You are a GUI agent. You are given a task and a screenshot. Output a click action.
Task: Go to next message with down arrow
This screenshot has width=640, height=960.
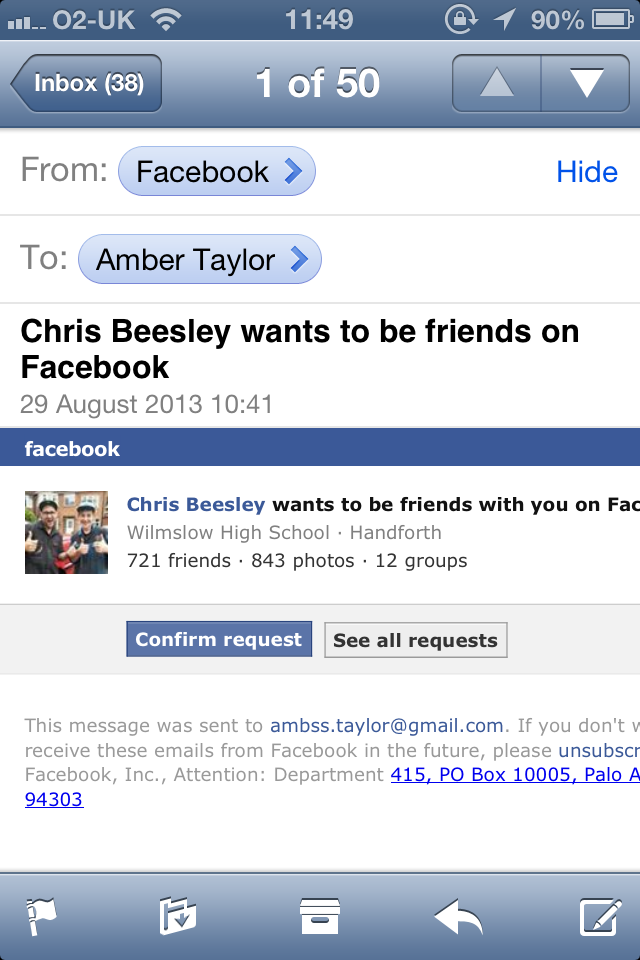[585, 83]
